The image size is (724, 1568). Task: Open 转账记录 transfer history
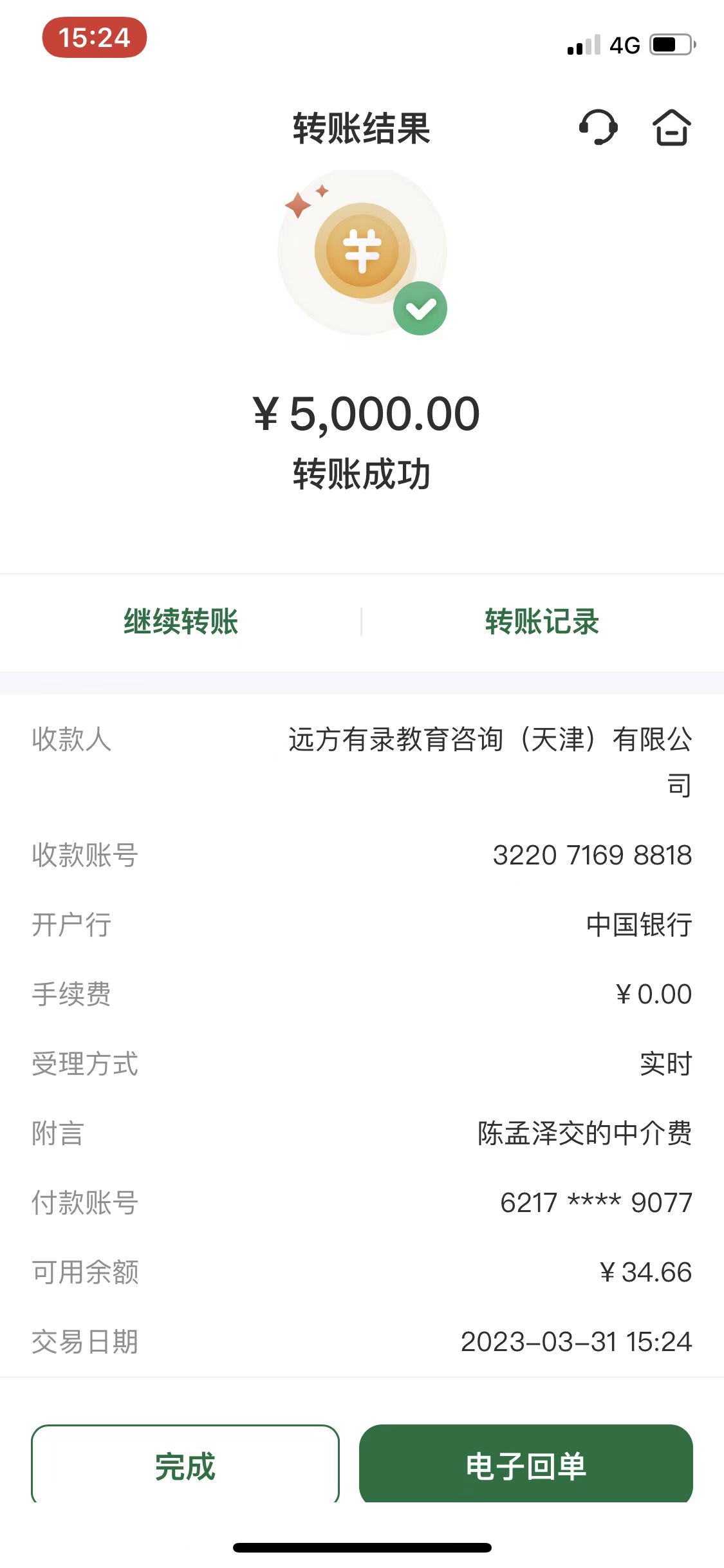coord(542,622)
